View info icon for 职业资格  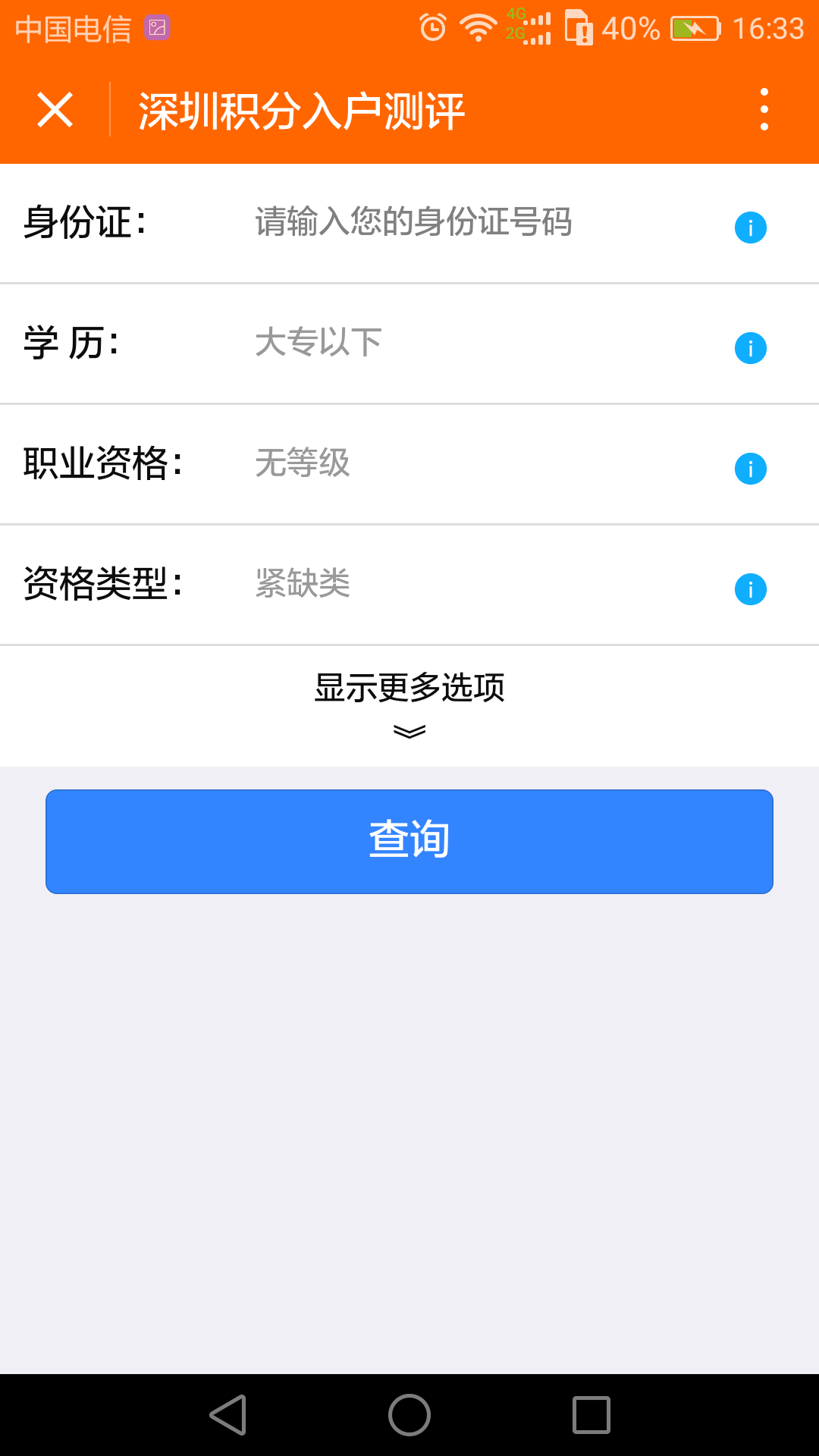click(x=750, y=469)
